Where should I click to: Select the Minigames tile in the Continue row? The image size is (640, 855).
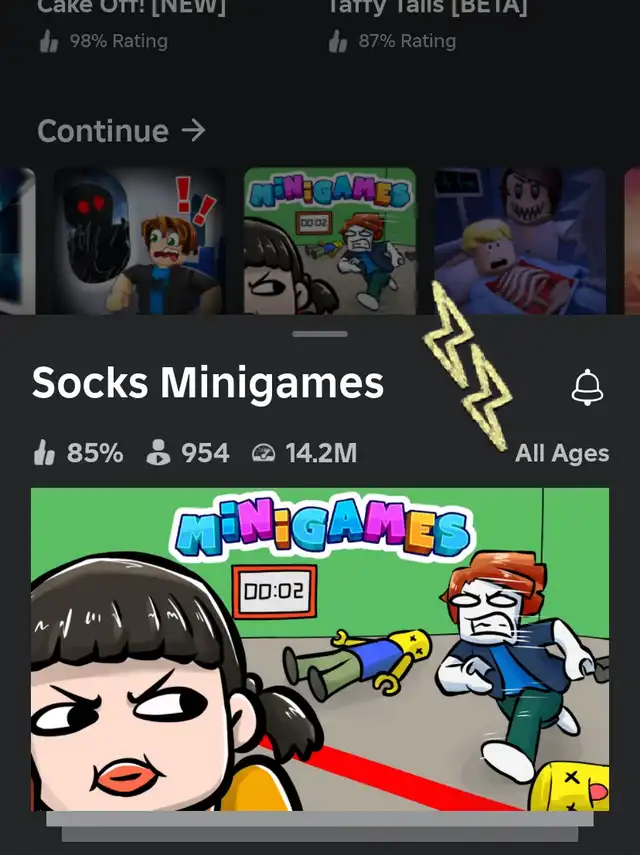coord(329,241)
